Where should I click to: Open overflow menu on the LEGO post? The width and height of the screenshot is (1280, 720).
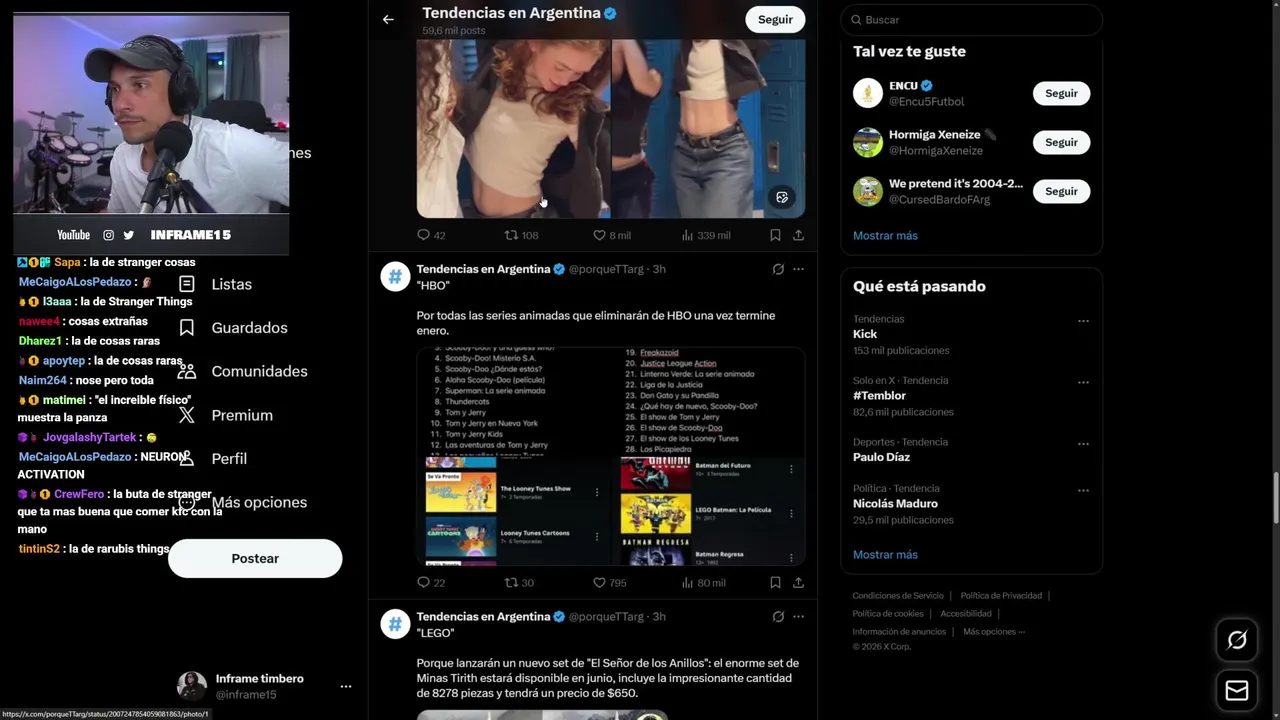tap(798, 617)
